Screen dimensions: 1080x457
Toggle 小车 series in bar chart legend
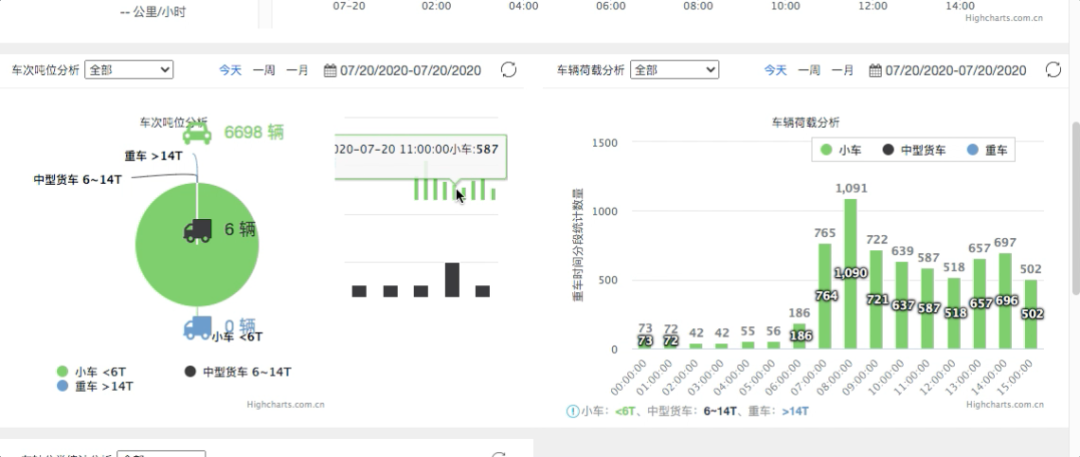[842, 150]
